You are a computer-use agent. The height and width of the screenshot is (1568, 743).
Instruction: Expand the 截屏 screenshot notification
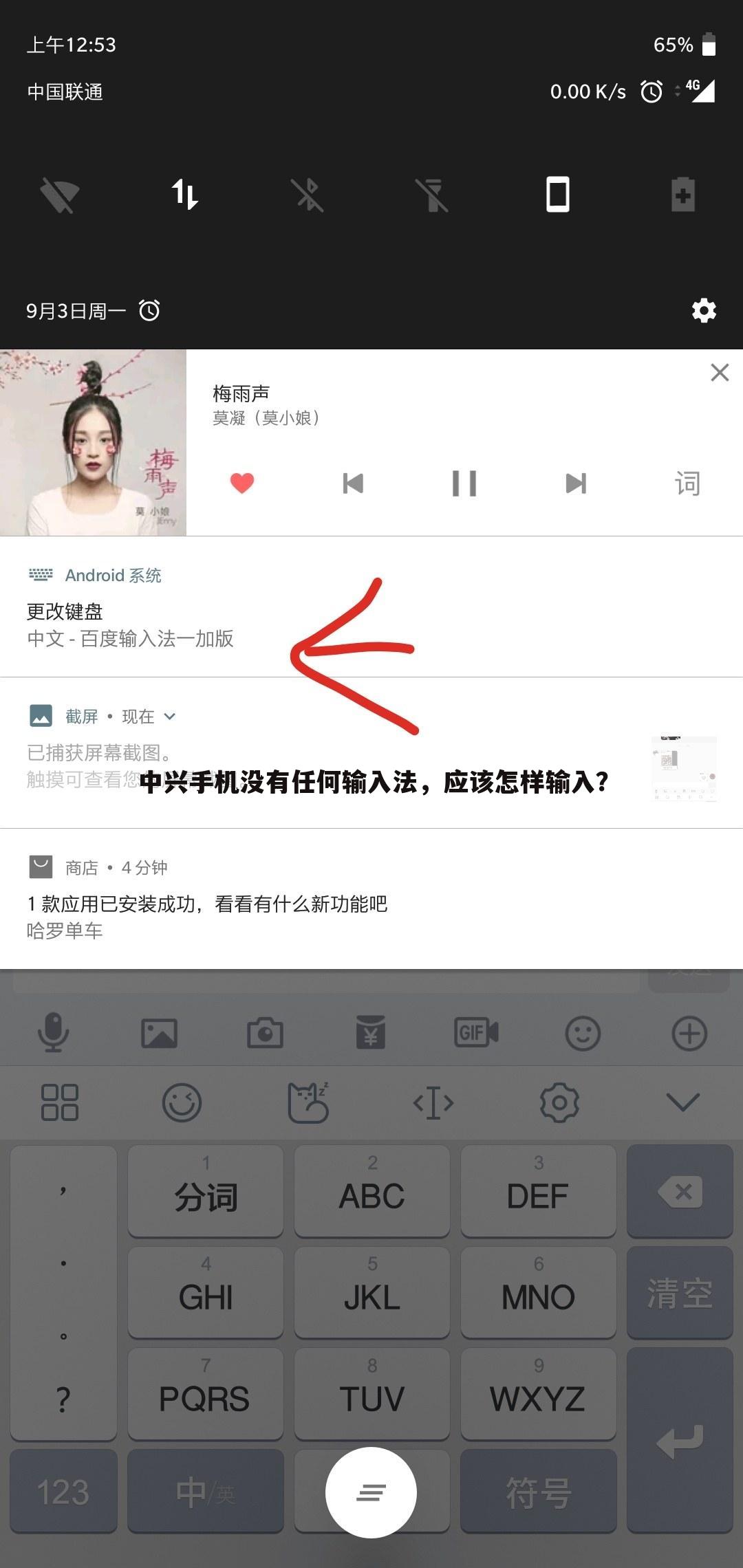pos(170,717)
